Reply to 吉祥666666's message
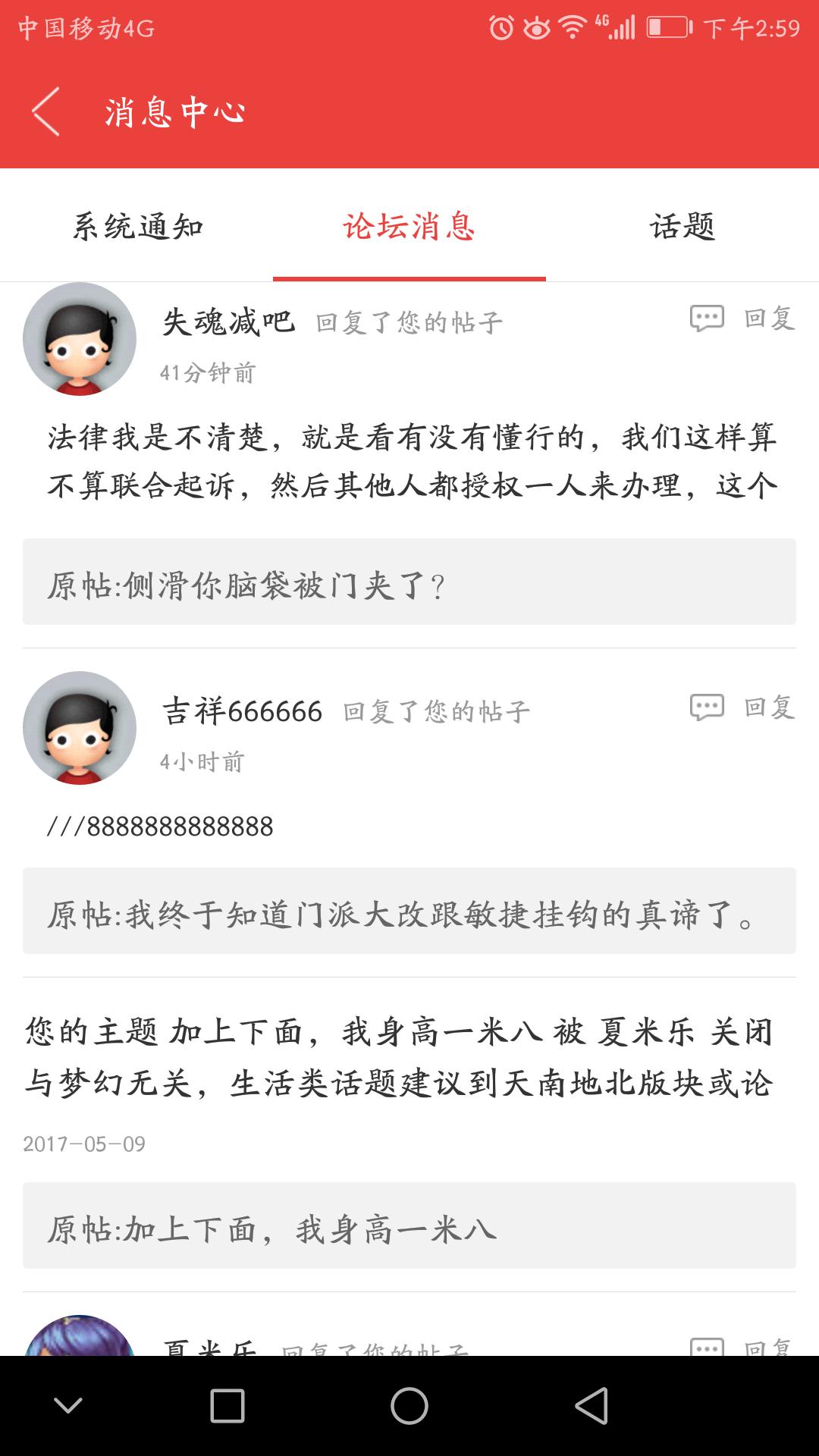 [x=742, y=708]
